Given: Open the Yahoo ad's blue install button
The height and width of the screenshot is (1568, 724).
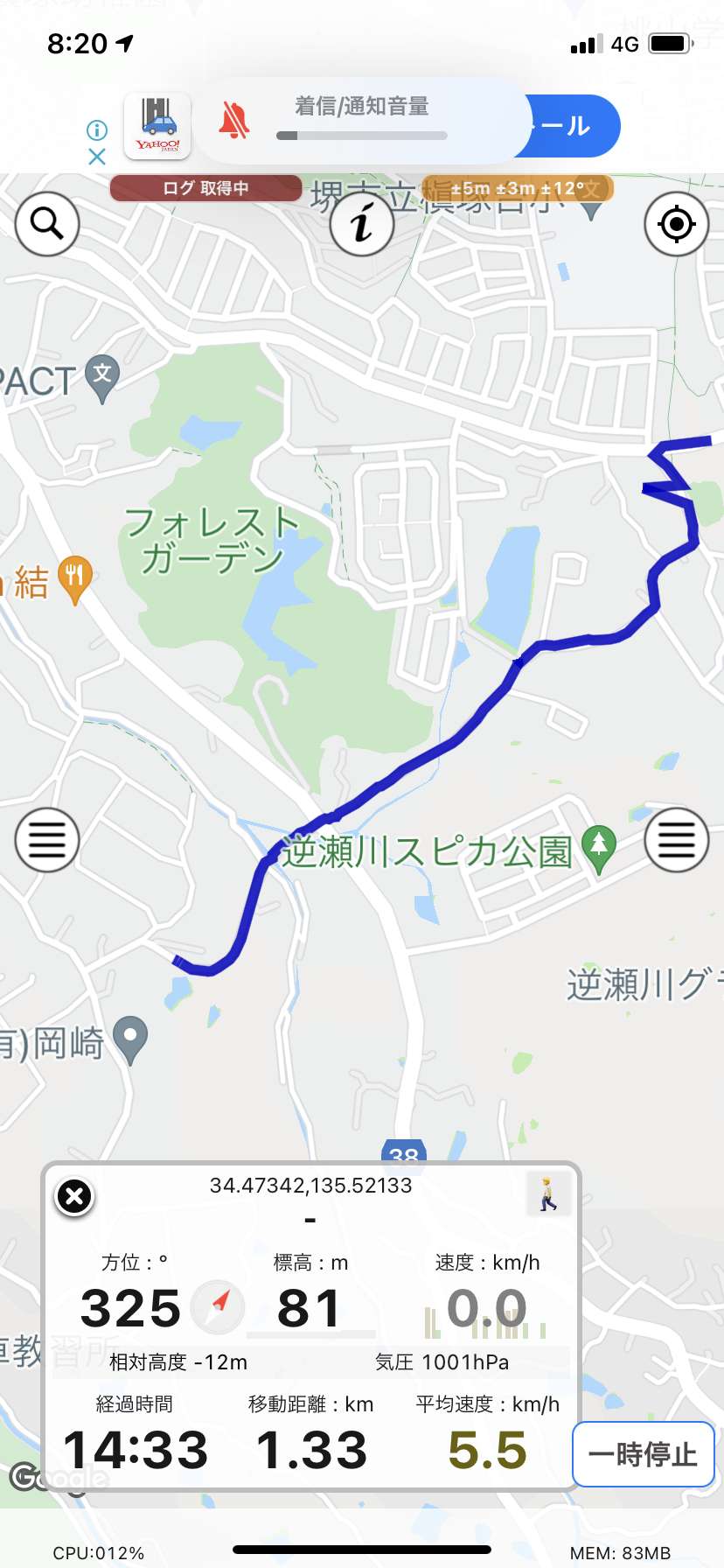Looking at the screenshot, I should pos(570,126).
